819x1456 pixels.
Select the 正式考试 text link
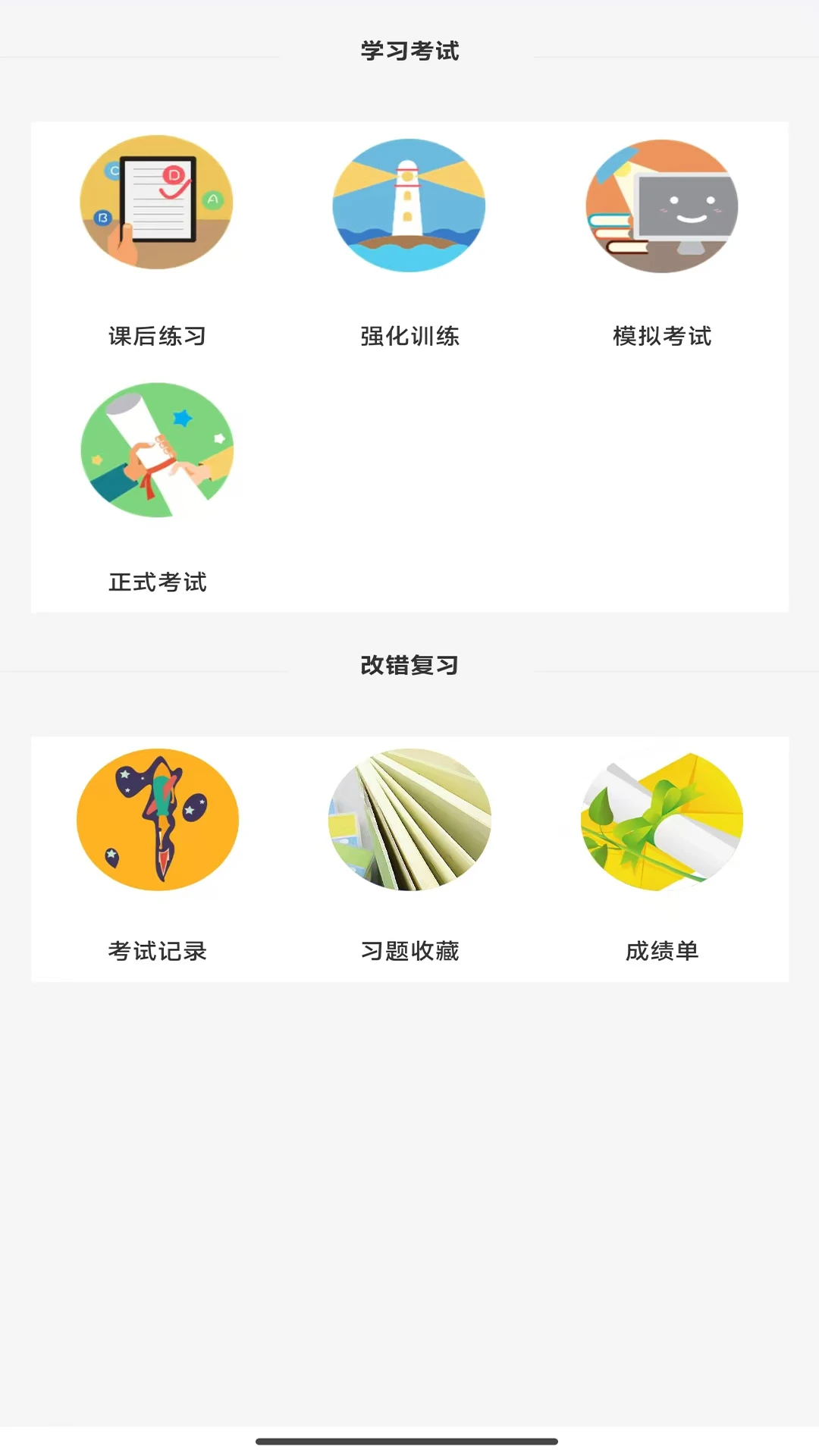click(157, 583)
